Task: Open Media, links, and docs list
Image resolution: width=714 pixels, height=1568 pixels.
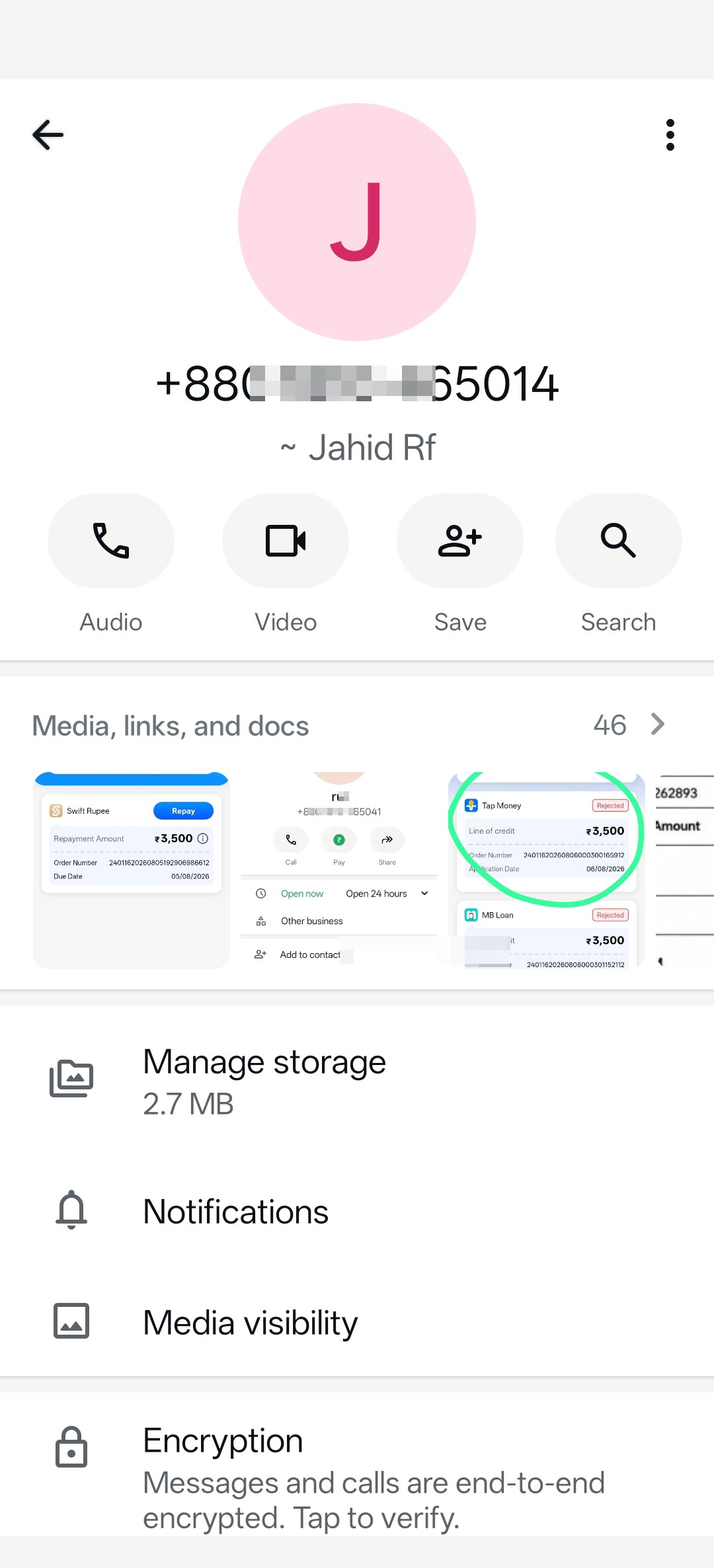Action: [357, 726]
